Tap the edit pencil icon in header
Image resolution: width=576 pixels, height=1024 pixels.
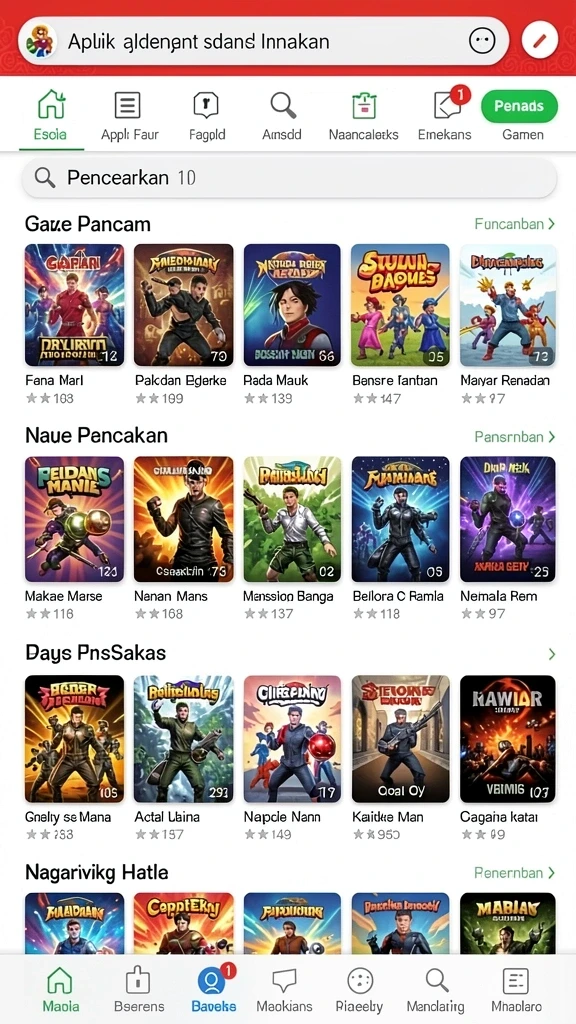539,42
